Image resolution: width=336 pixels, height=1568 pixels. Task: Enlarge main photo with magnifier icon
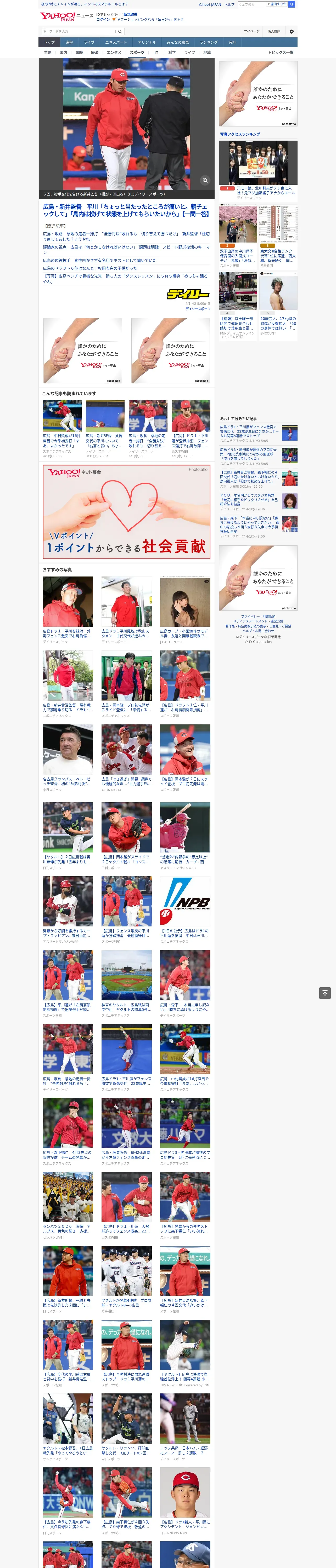tap(205, 180)
